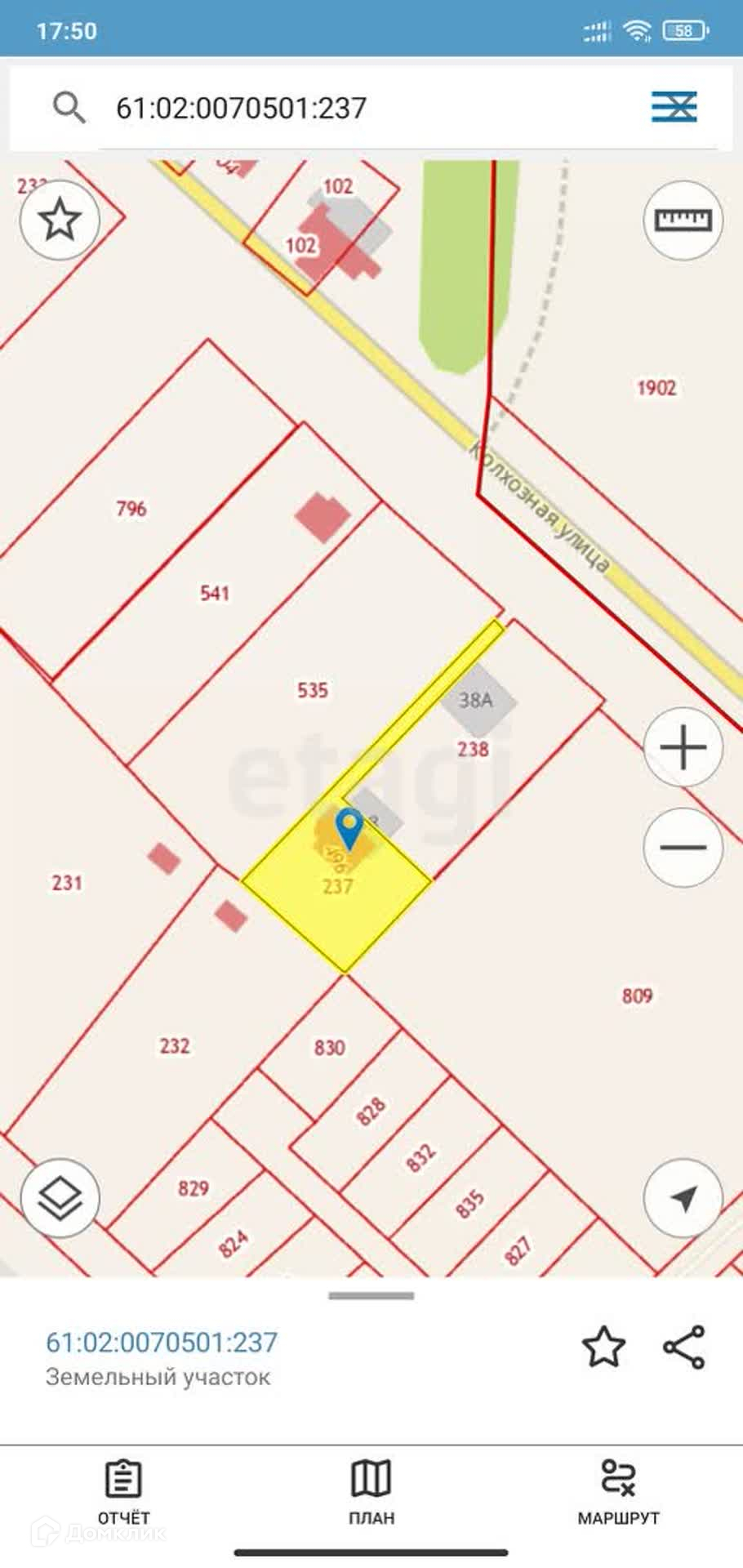Screen dimensions: 743x1568
Task: Open the ruler measurement tool
Action: pos(683,220)
